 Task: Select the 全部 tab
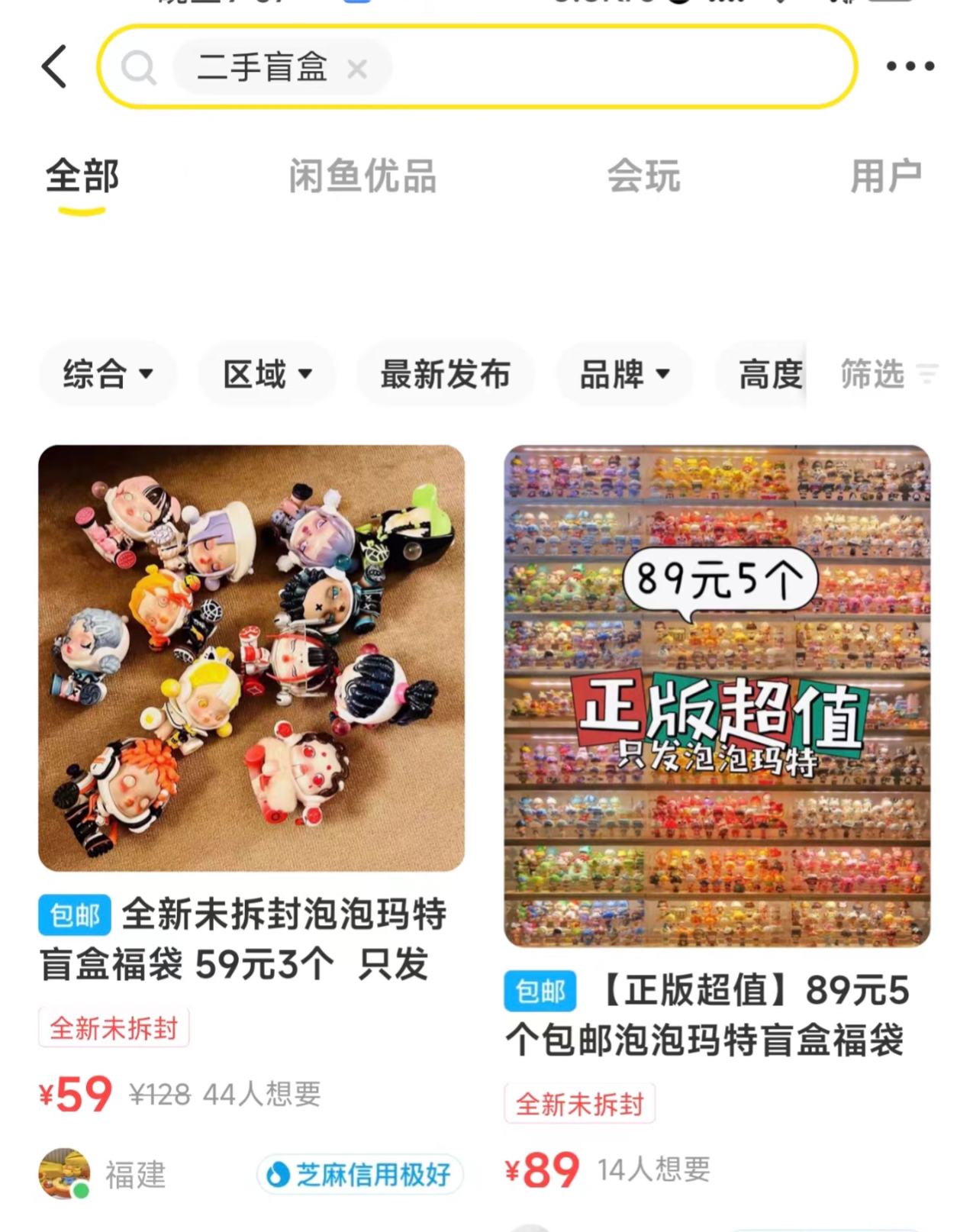82,176
